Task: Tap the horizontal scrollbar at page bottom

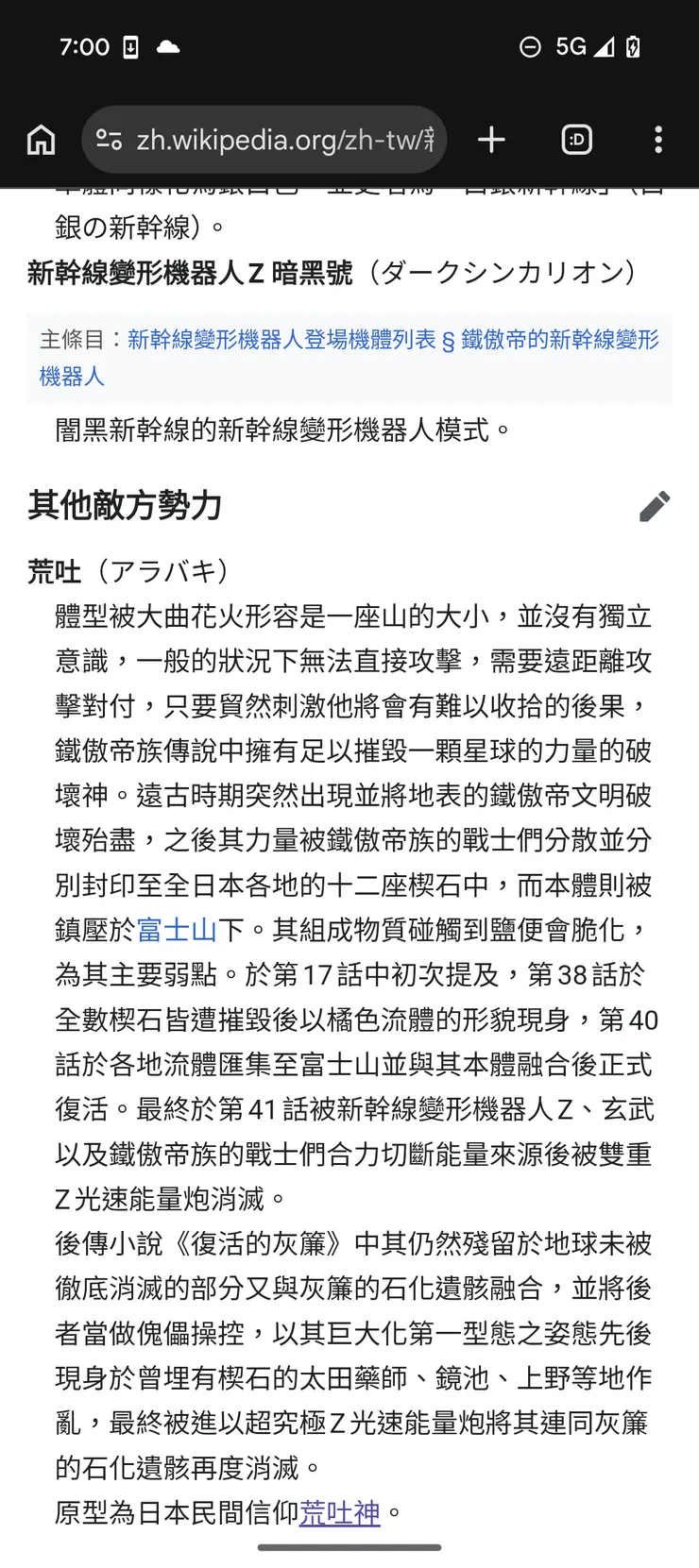Action: 349,1547
